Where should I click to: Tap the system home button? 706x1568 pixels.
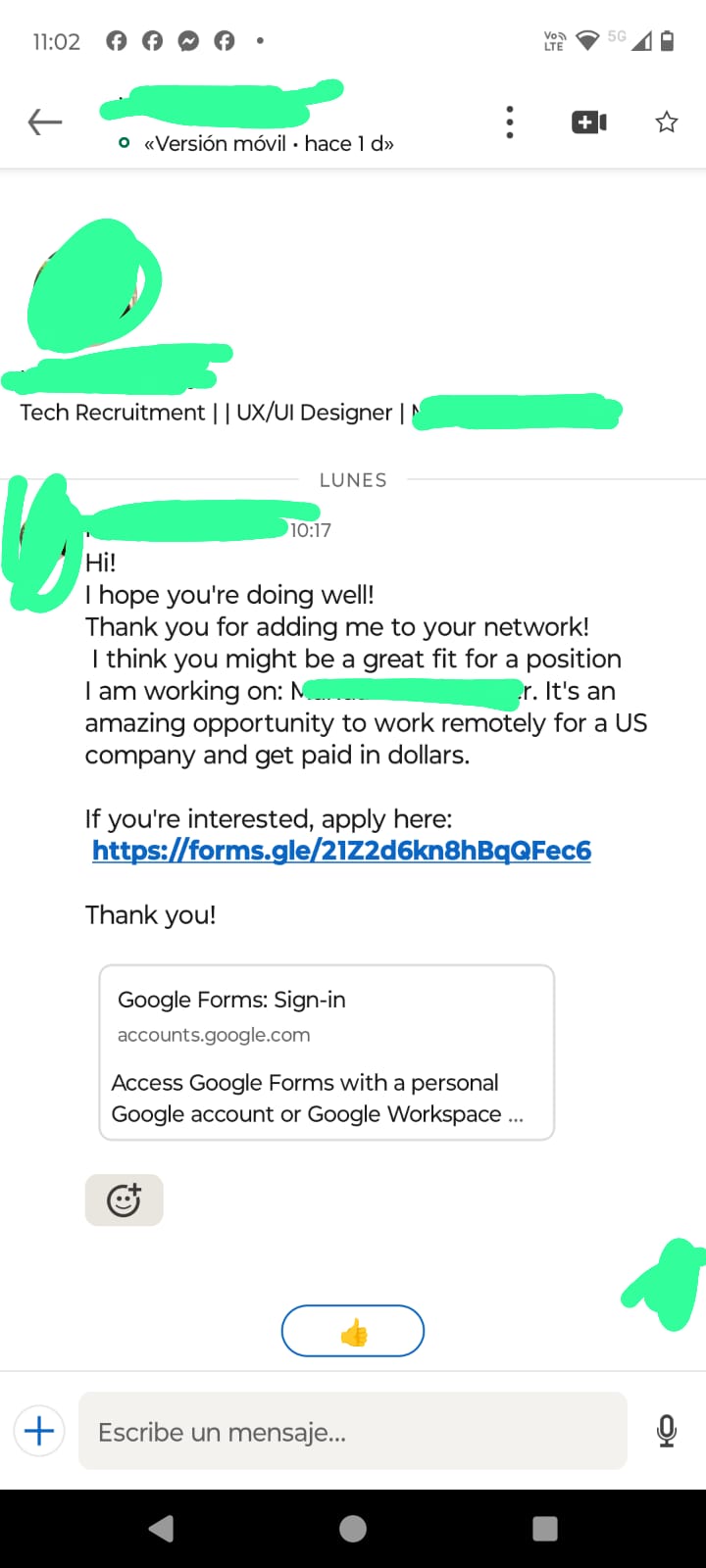click(353, 1529)
